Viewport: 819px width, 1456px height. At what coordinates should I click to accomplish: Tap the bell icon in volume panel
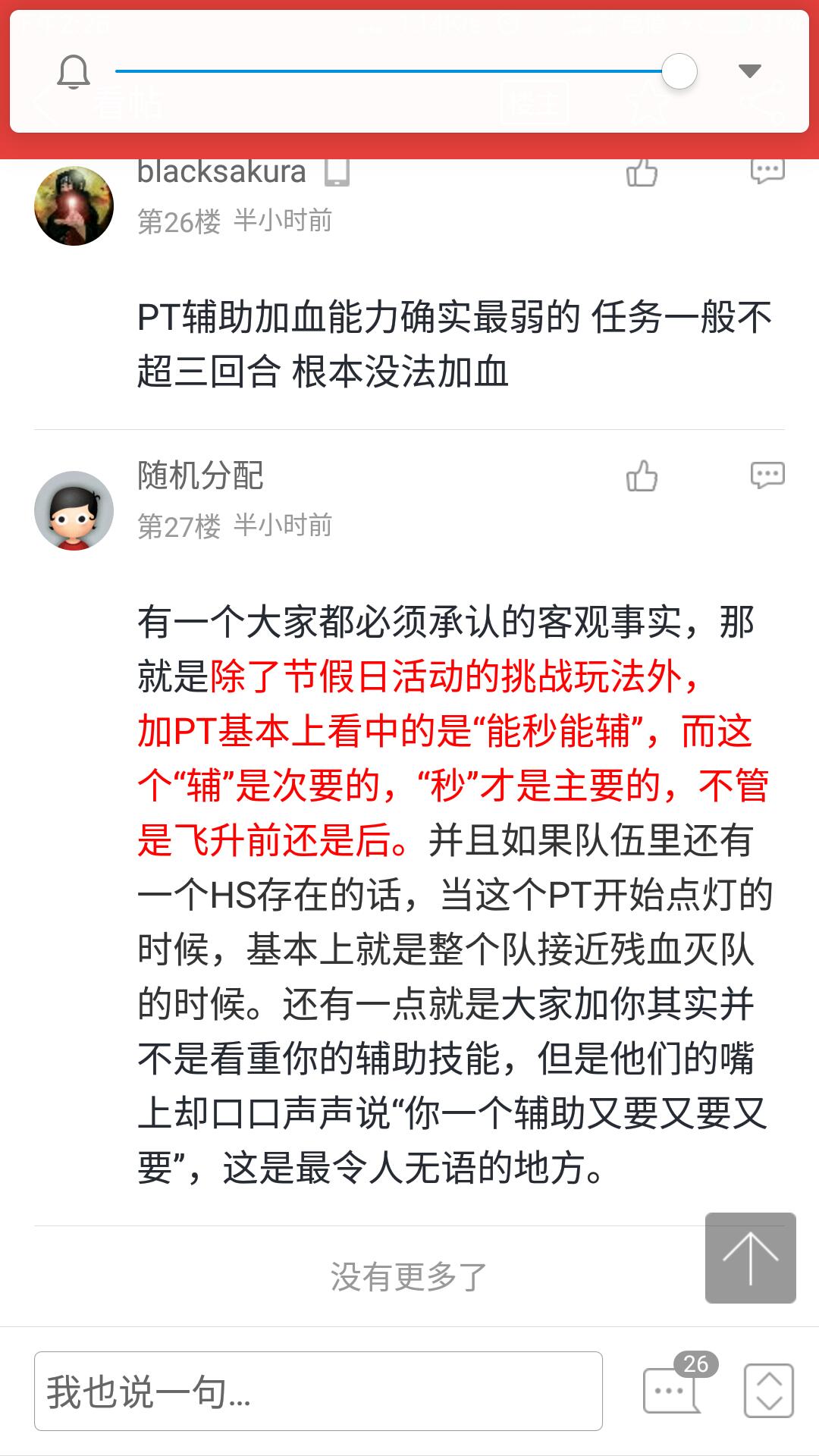(x=74, y=72)
